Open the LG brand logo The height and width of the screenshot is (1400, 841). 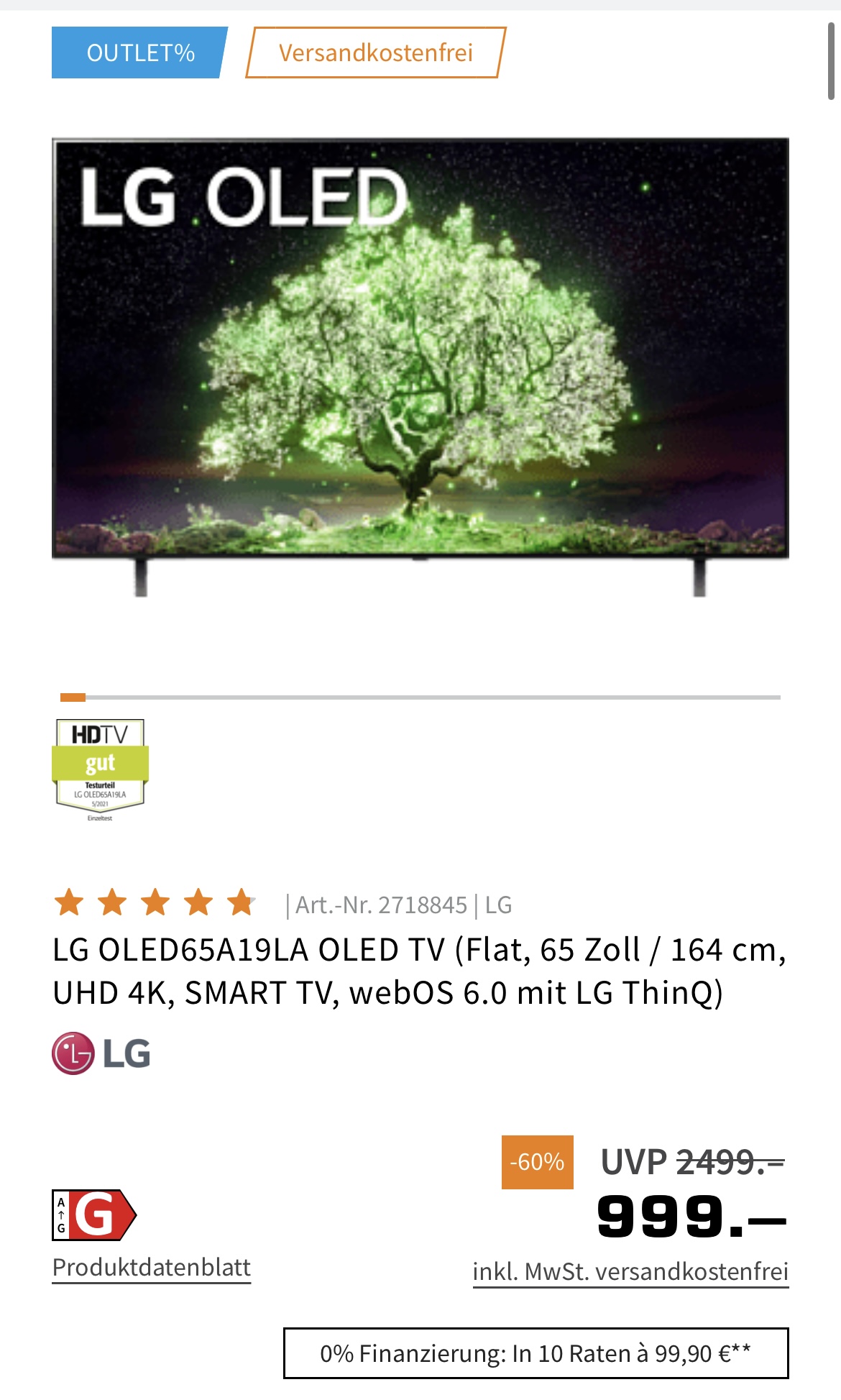[101, 1053]
